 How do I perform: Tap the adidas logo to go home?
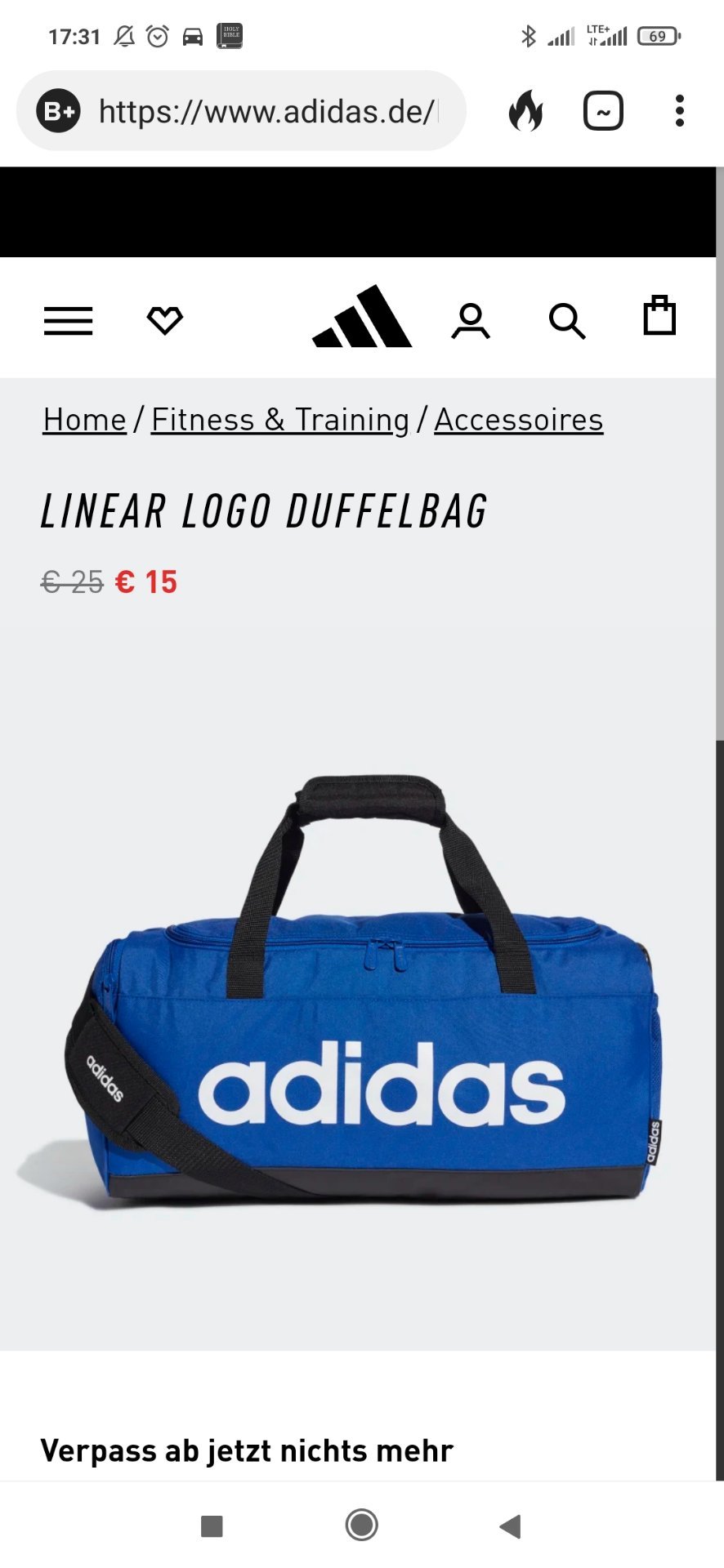362,317
